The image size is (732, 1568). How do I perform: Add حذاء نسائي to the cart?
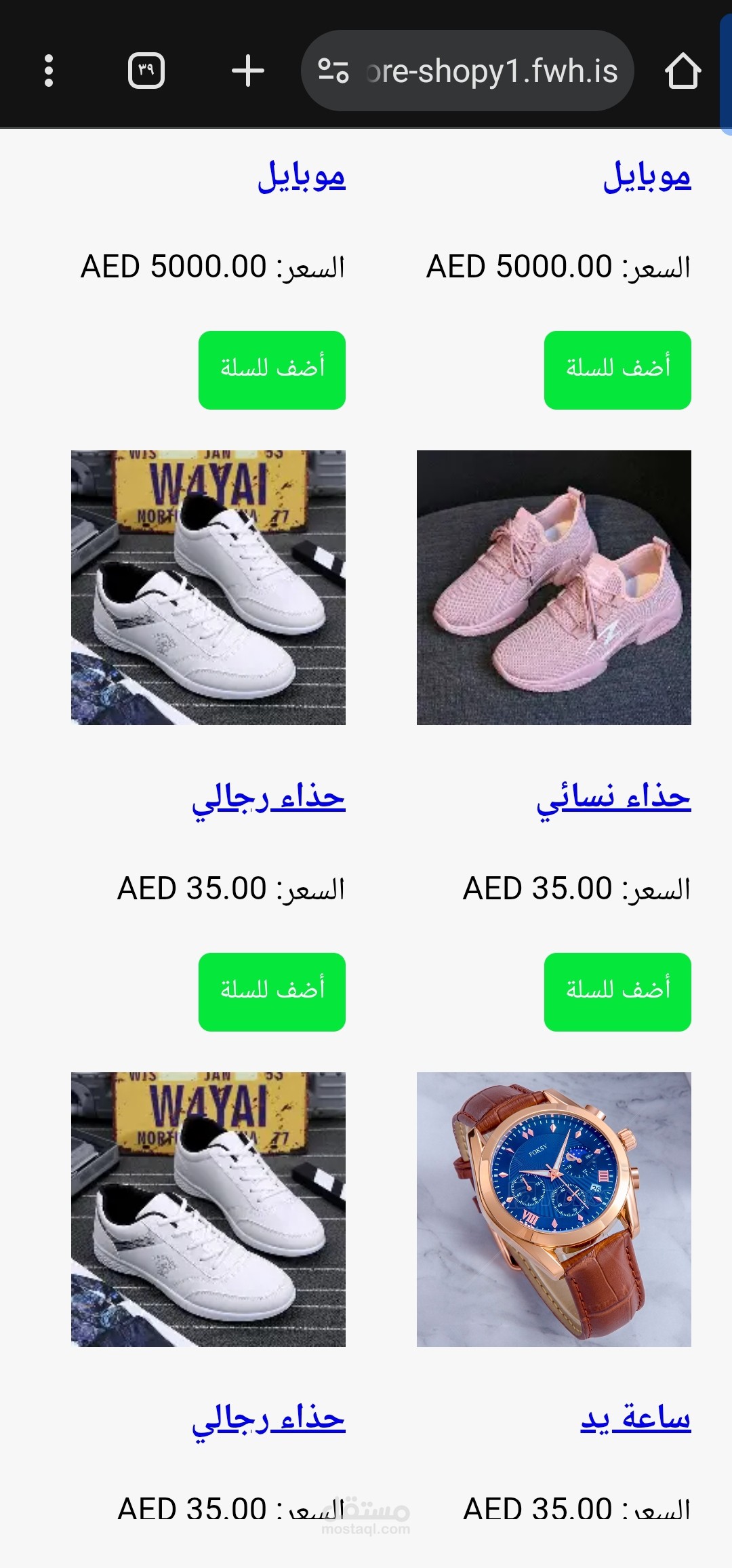pyautogui.click(x=617, y=992)
